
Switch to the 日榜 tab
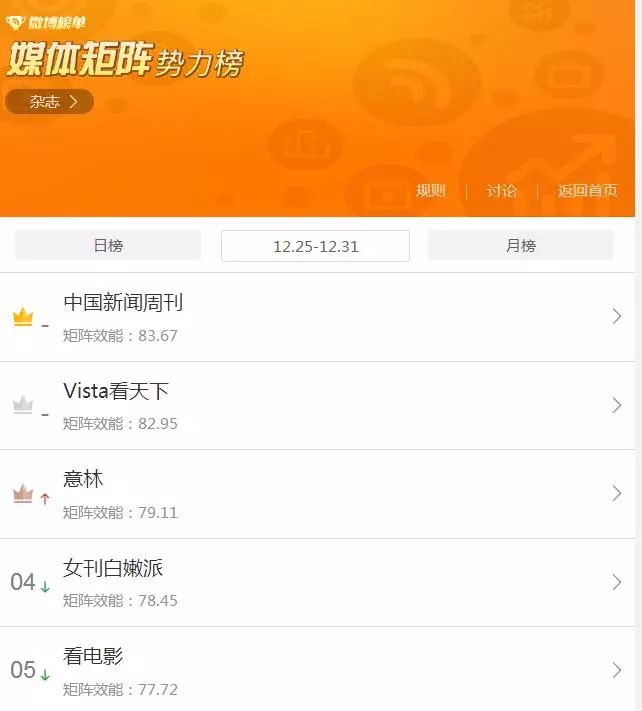point(108,246)
